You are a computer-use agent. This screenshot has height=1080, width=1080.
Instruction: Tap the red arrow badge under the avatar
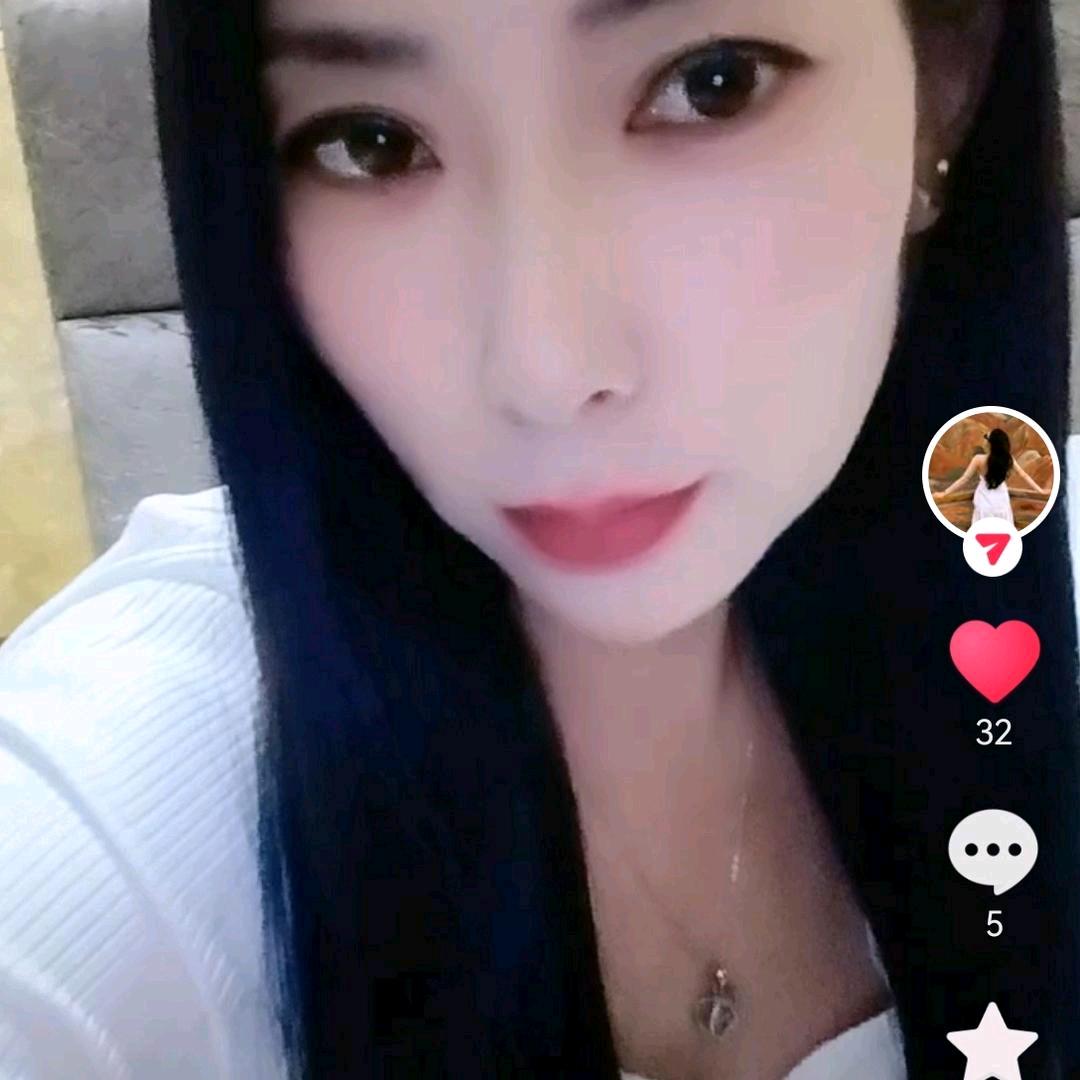tap(992, 548)
